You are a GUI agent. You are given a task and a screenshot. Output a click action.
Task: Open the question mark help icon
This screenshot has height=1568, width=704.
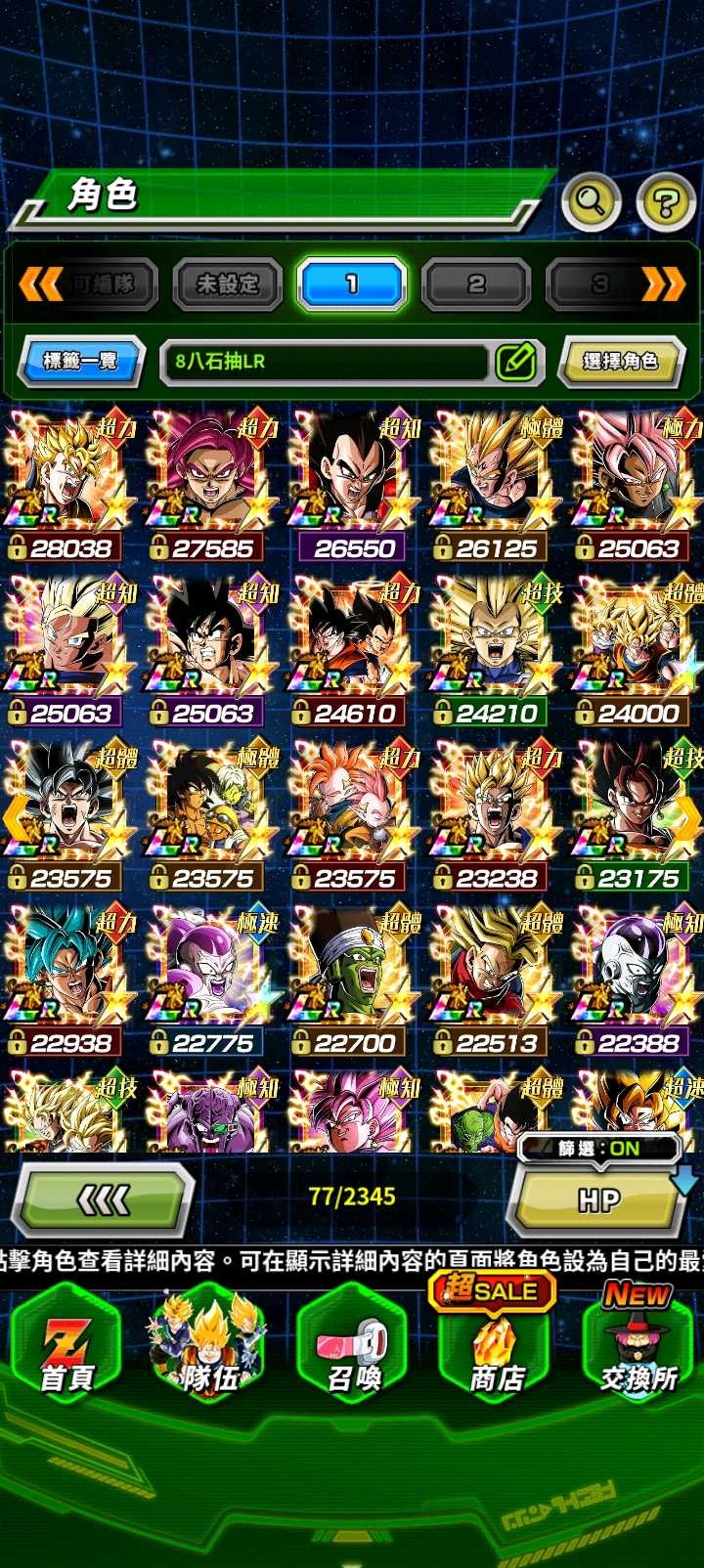pos(666,202)
